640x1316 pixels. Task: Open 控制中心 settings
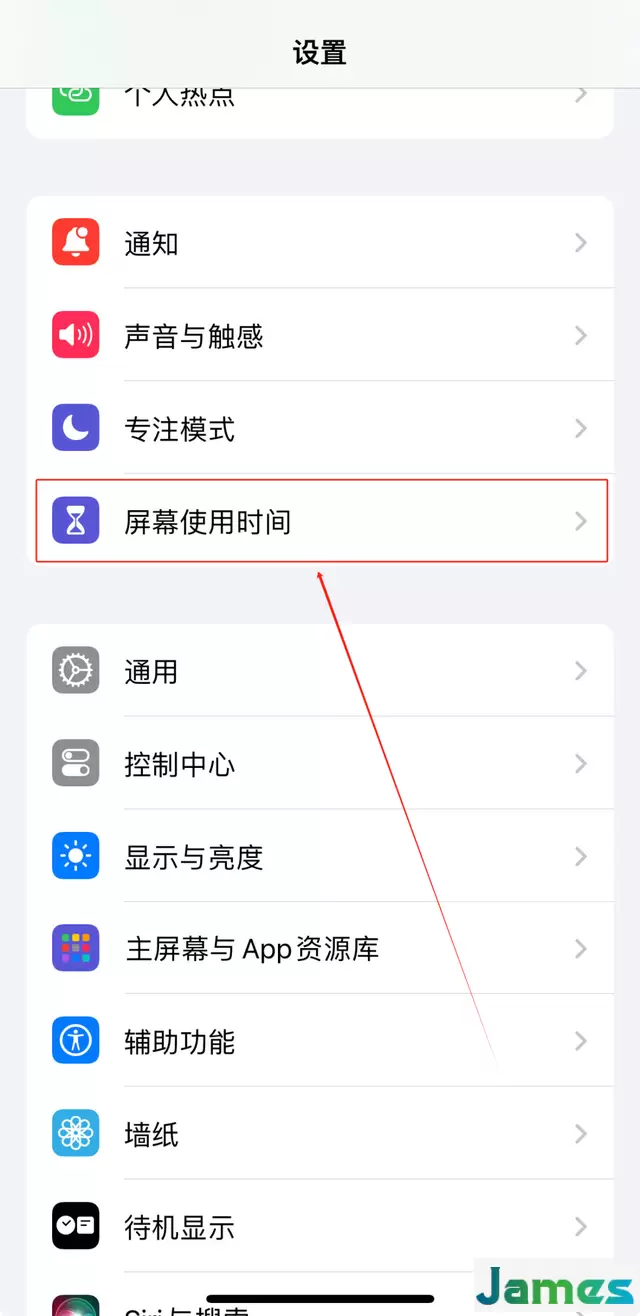[319, 763]
